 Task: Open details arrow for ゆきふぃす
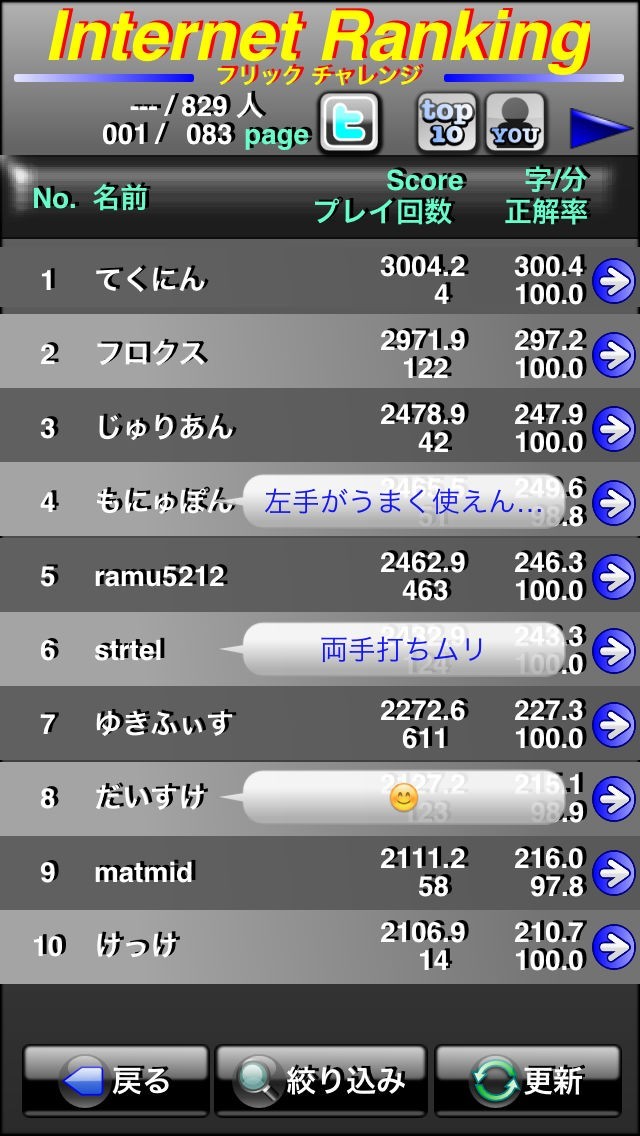pos(614,724)
